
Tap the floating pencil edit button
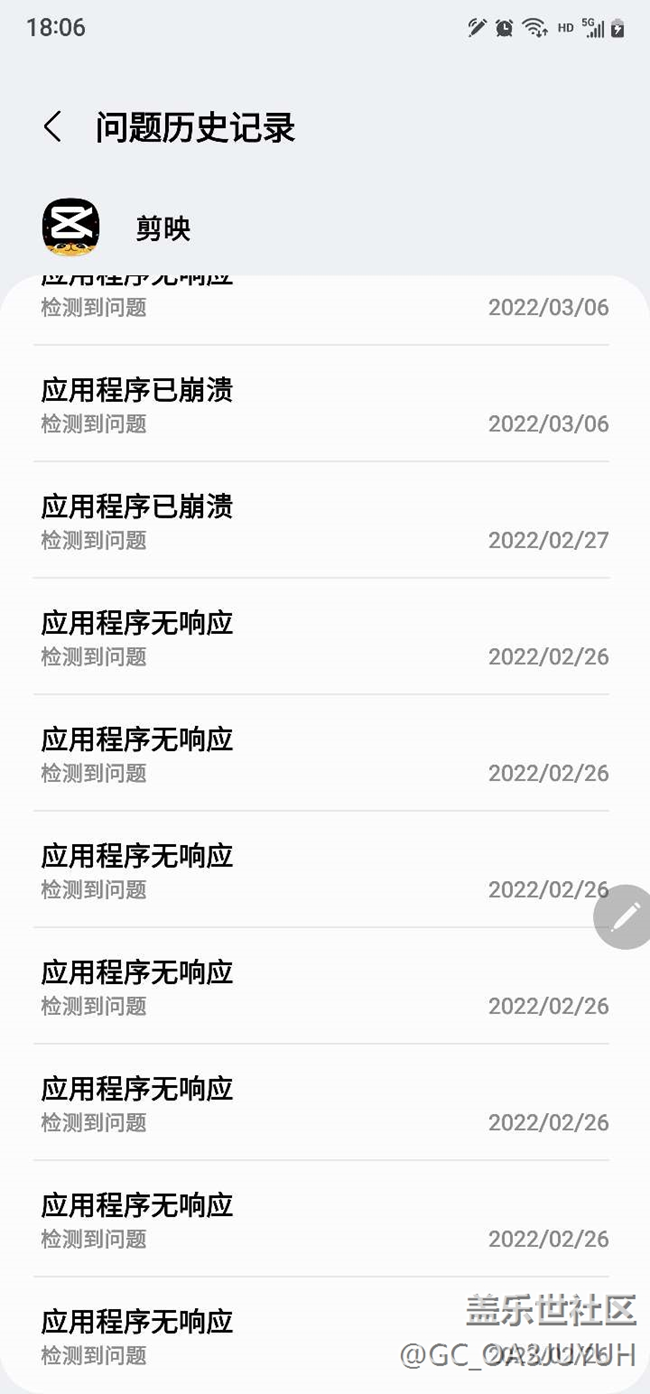pyautogui.click(x=624, y=916)
